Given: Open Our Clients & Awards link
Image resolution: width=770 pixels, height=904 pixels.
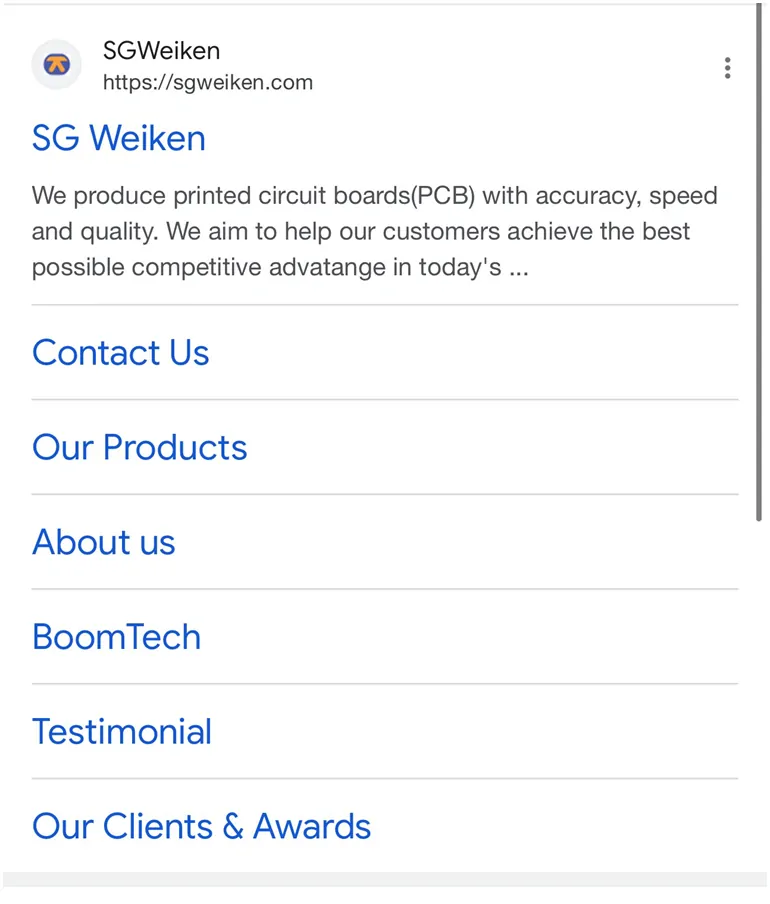Looking at the screenshot, I should click(x=202, y=826).
